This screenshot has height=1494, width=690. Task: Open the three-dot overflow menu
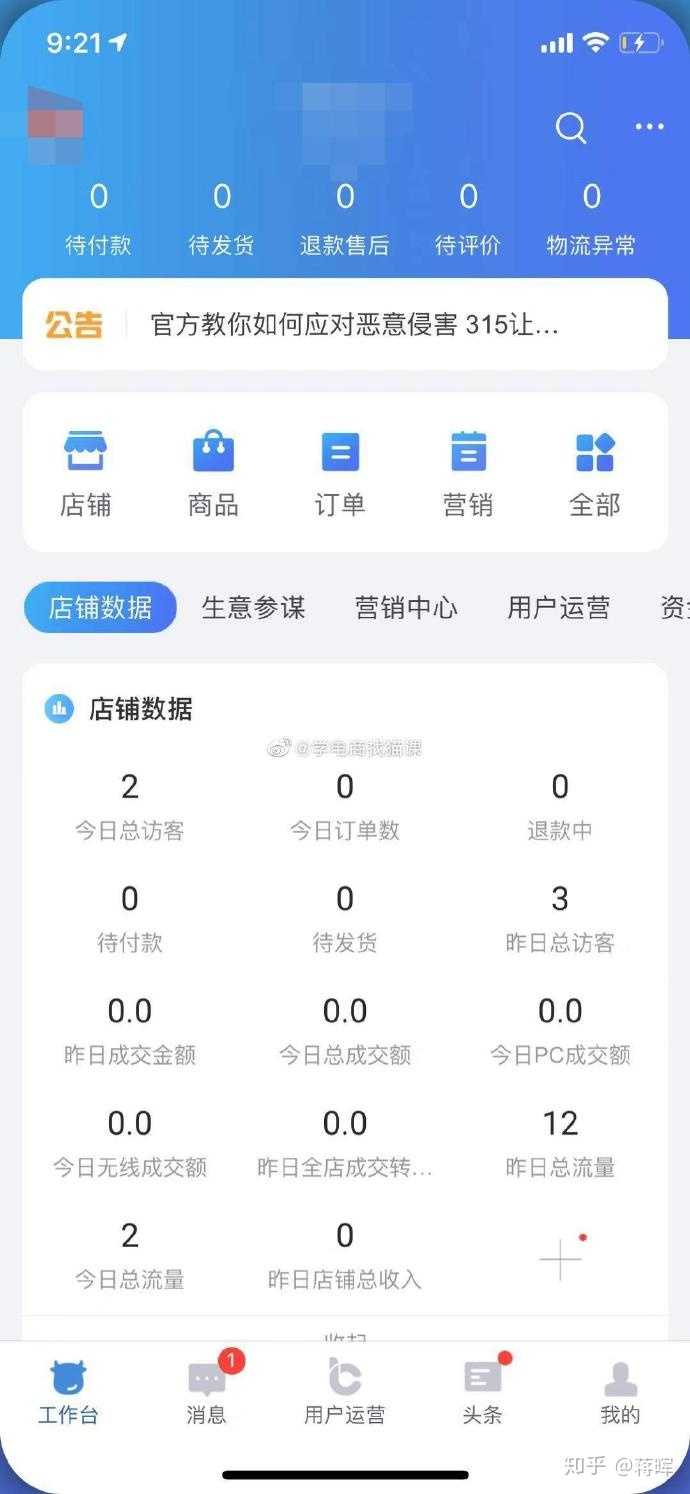click(649, 127)
